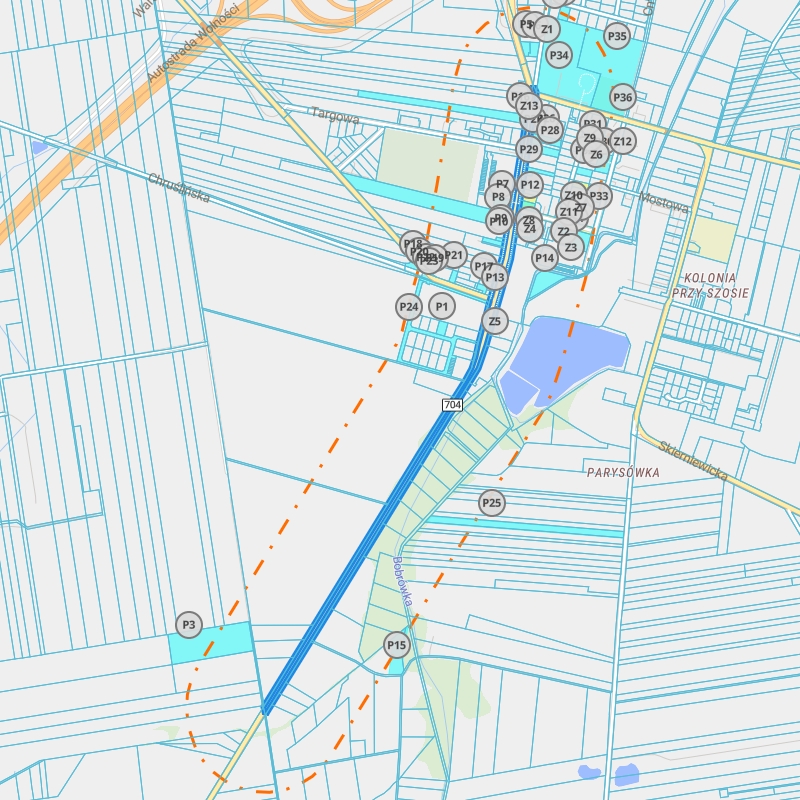800x800 pixels.
Task: Select marker P34
Action: (x=559, y=55)
